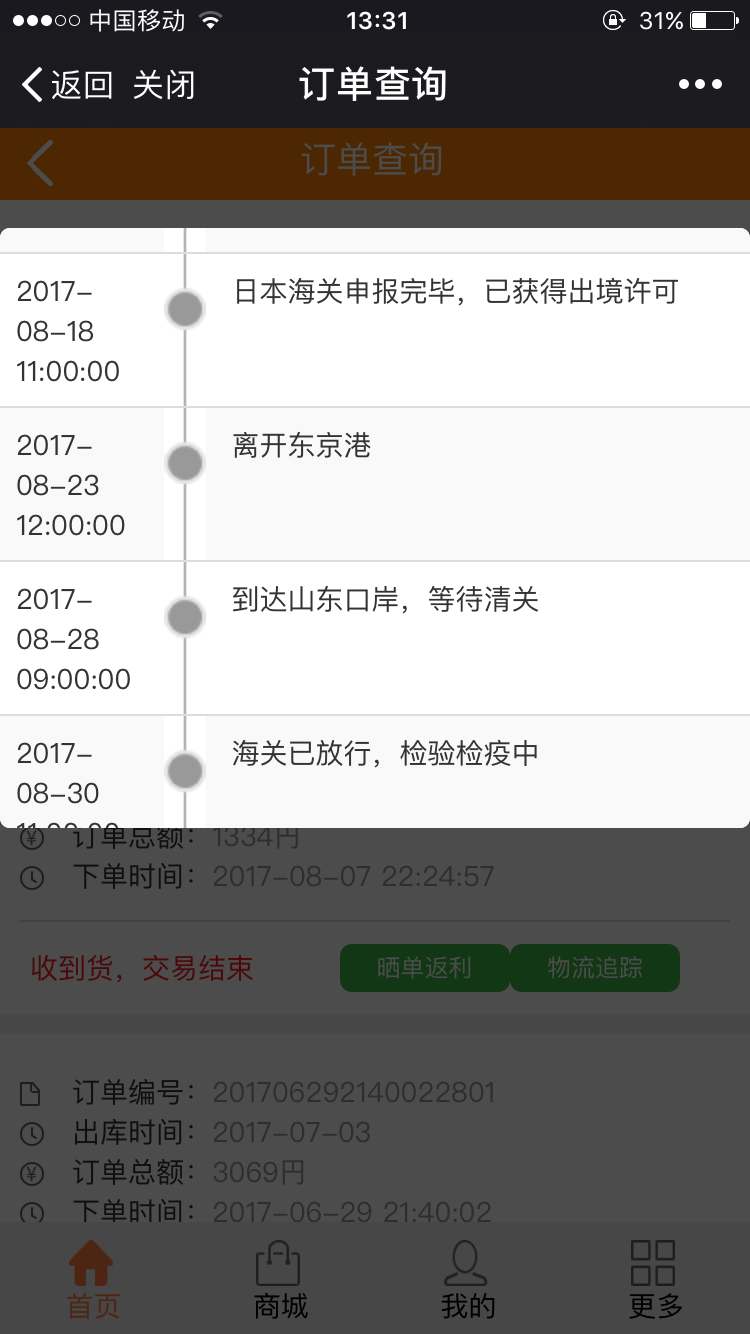The height and width of the screenshot is (1334, 750).
Task: Switch to the 商城 tab
Action: [x=280, y=1279]
